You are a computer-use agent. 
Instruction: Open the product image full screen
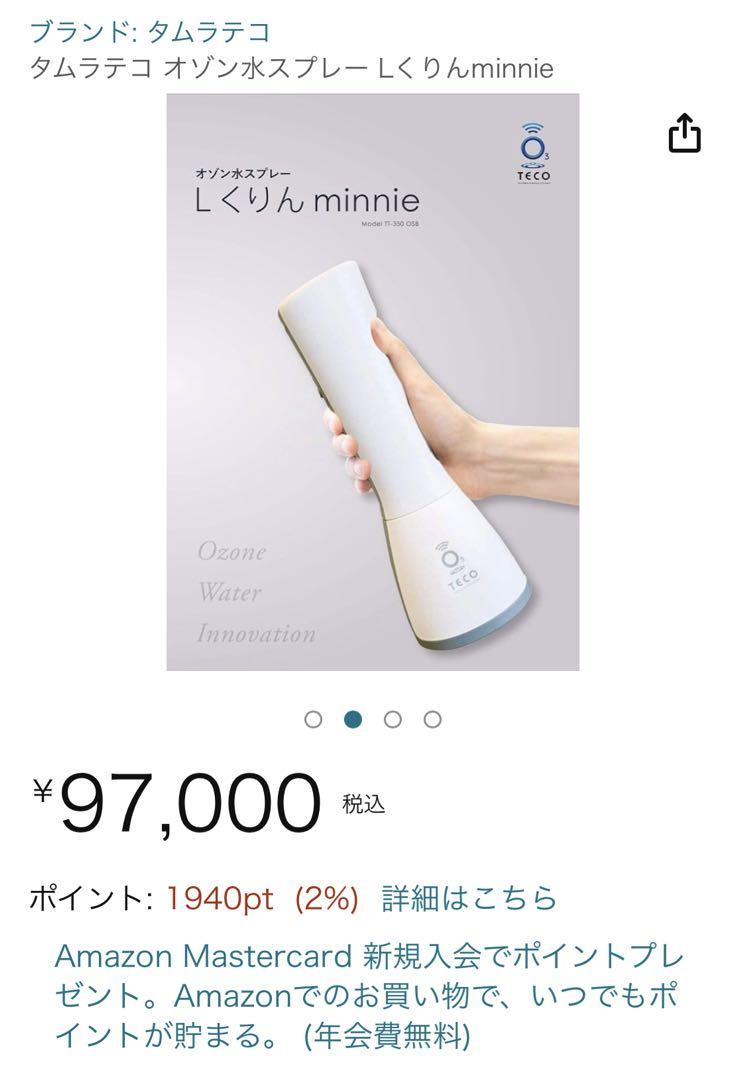tap(372, 382)
